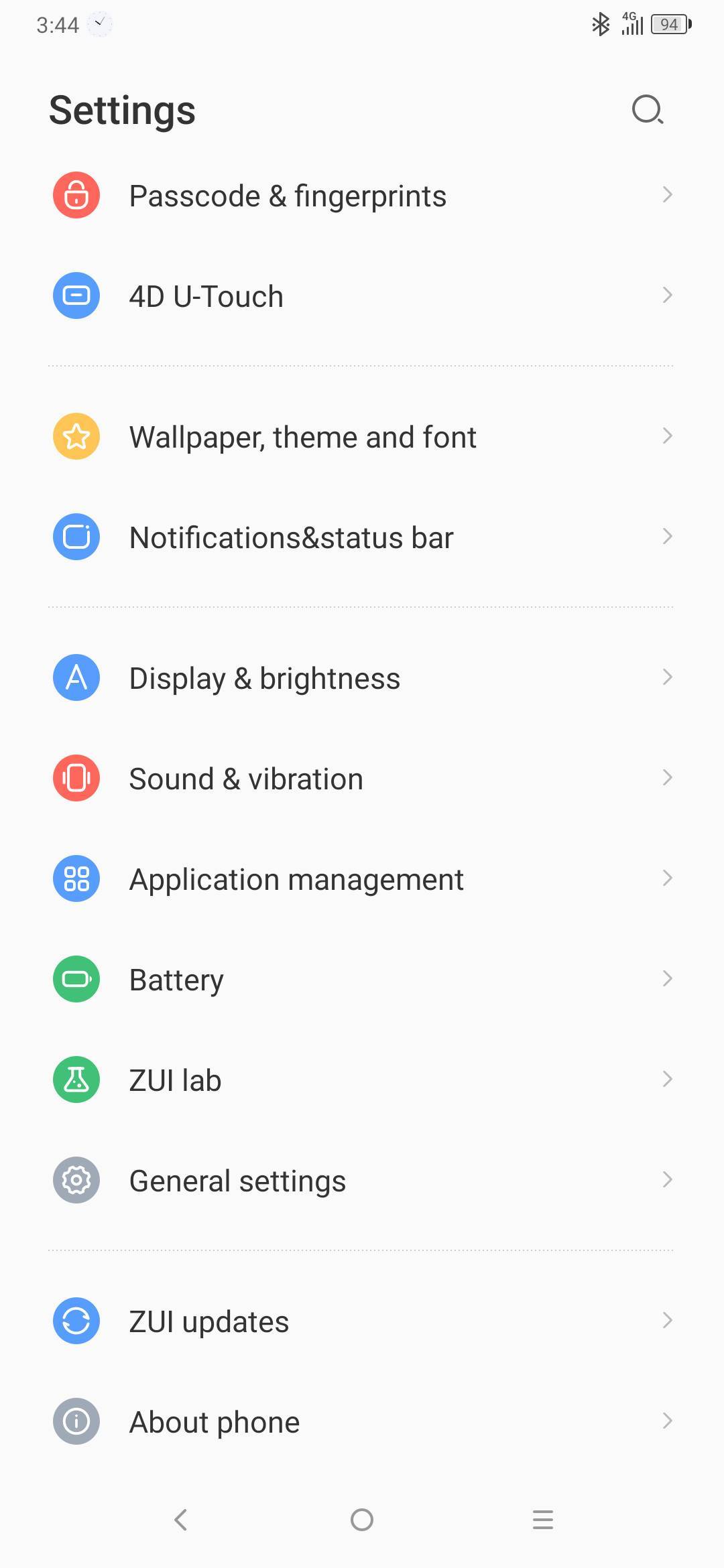Open Wallpaper, theme and font

click(362, 437)
